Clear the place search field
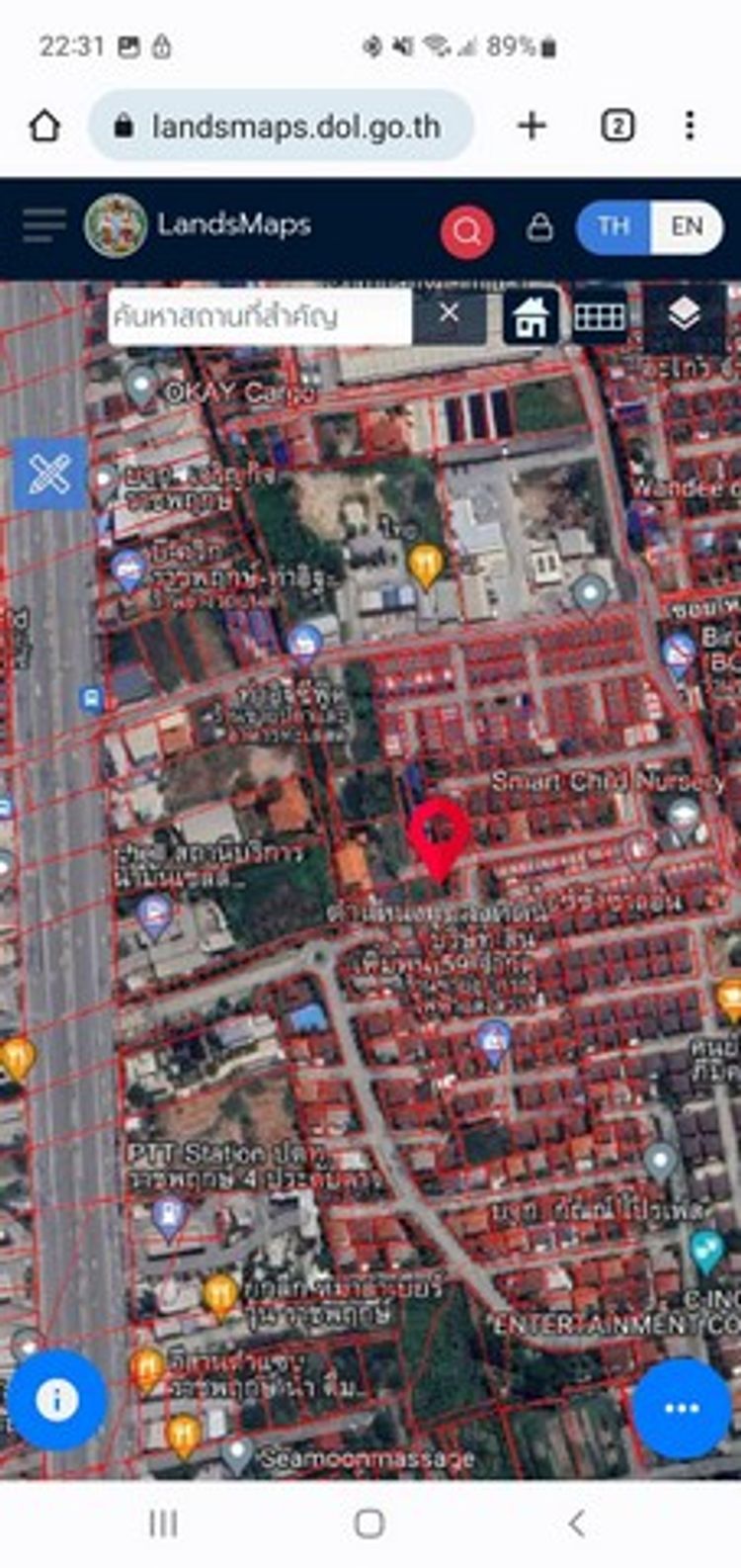741x1568 pixels. point(449,314)
